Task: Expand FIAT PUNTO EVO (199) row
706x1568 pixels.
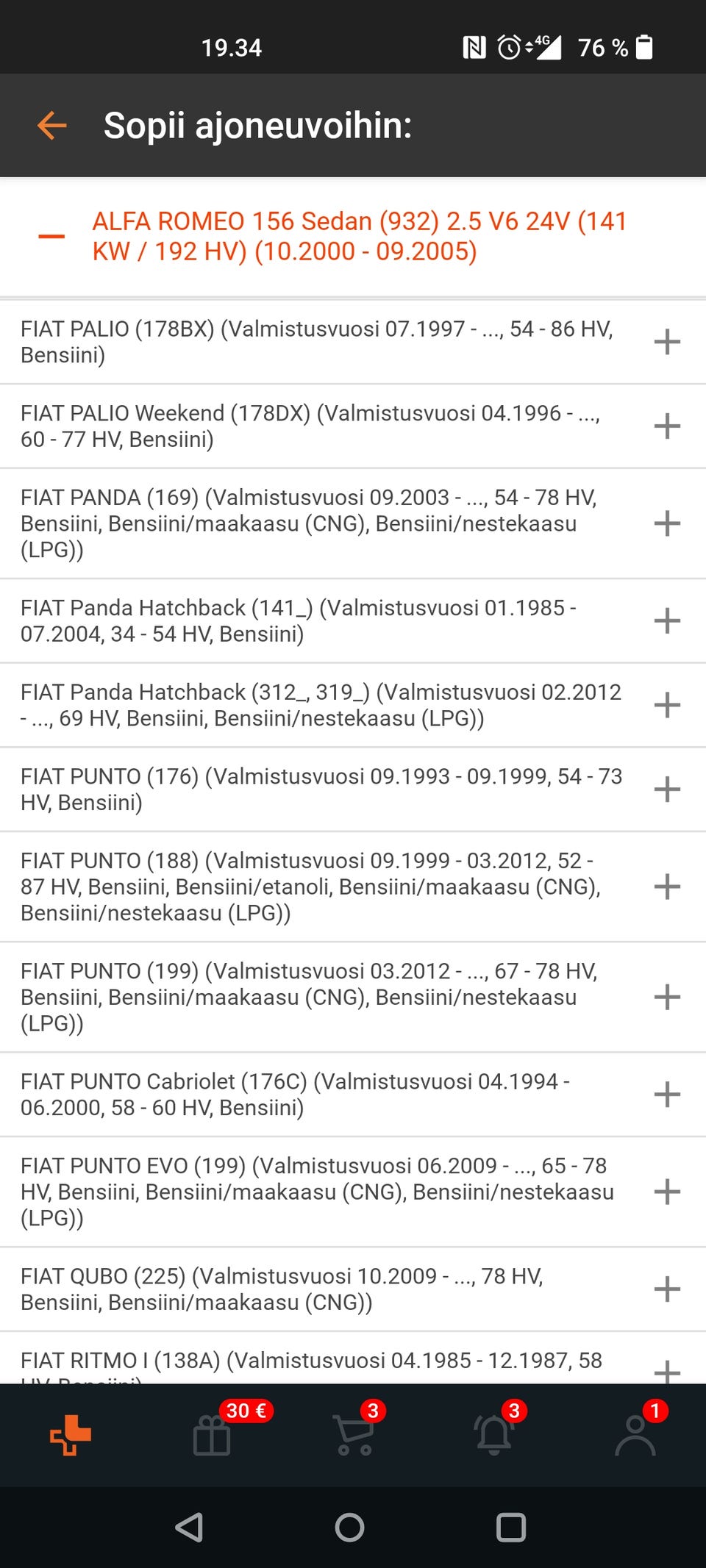Action: (x=667, y=1192)
